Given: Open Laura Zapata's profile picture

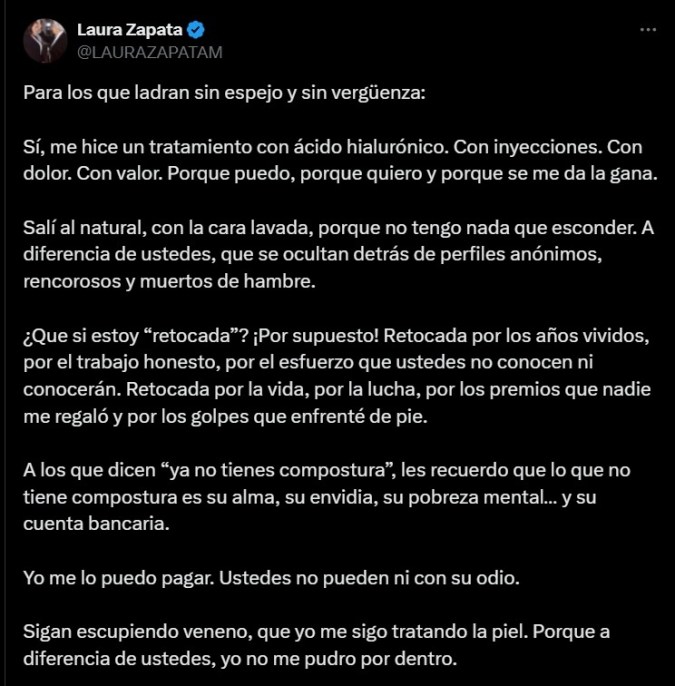Looking at the screenshot, I should click(x=44, y=41).
